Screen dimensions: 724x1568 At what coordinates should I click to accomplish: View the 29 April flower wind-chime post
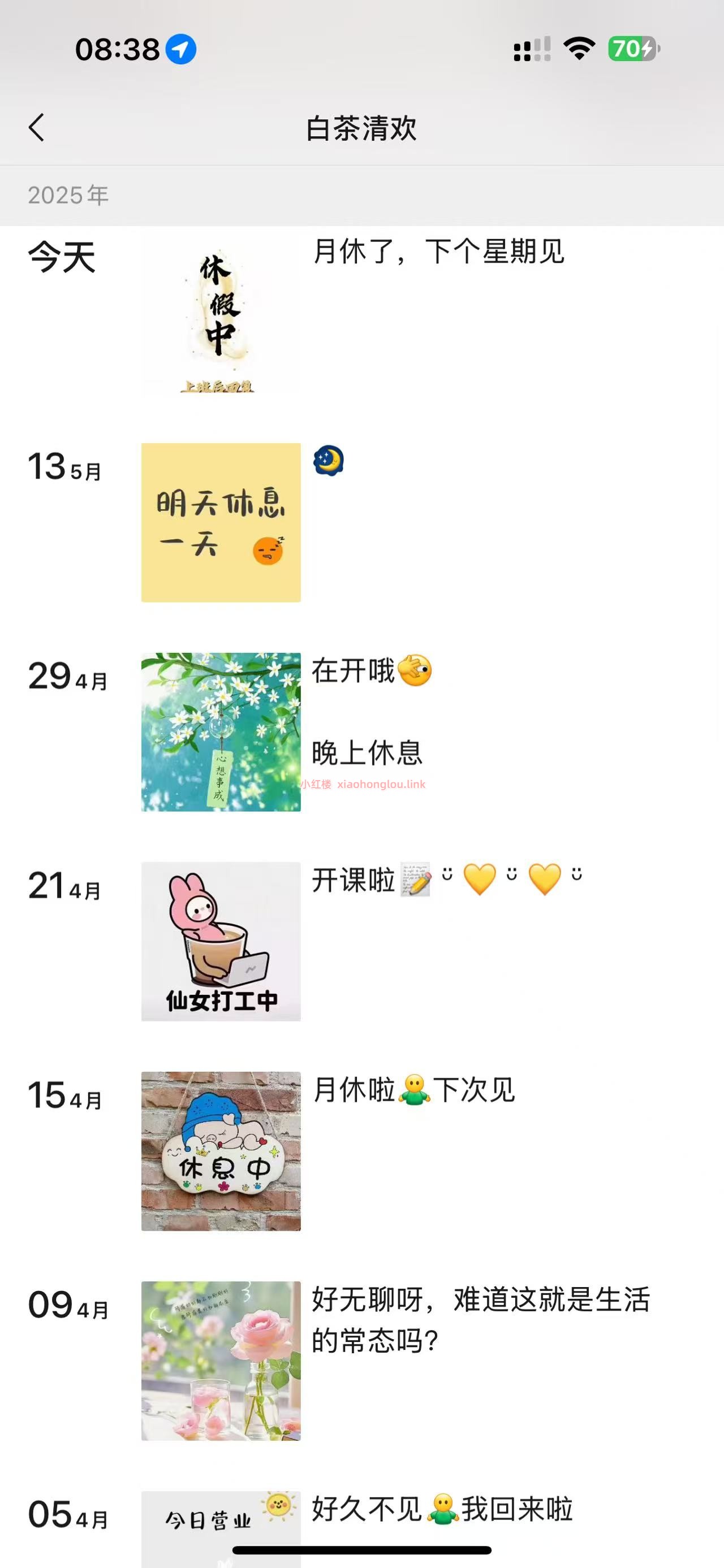pos(221,731)
